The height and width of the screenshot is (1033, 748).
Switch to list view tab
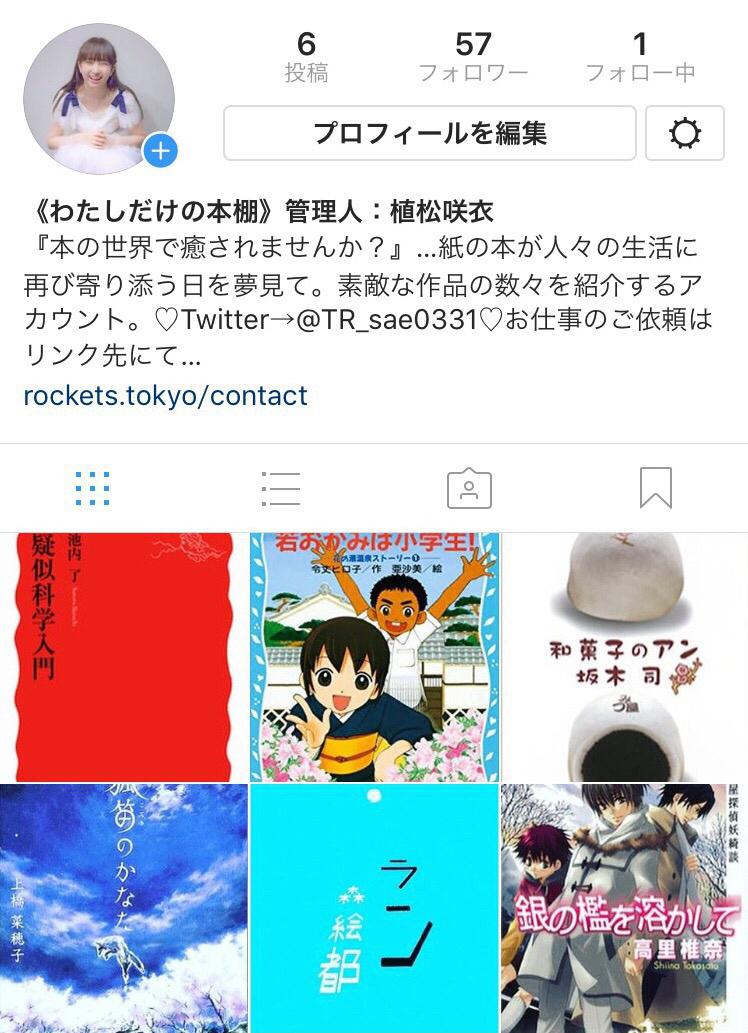(280, 488)
